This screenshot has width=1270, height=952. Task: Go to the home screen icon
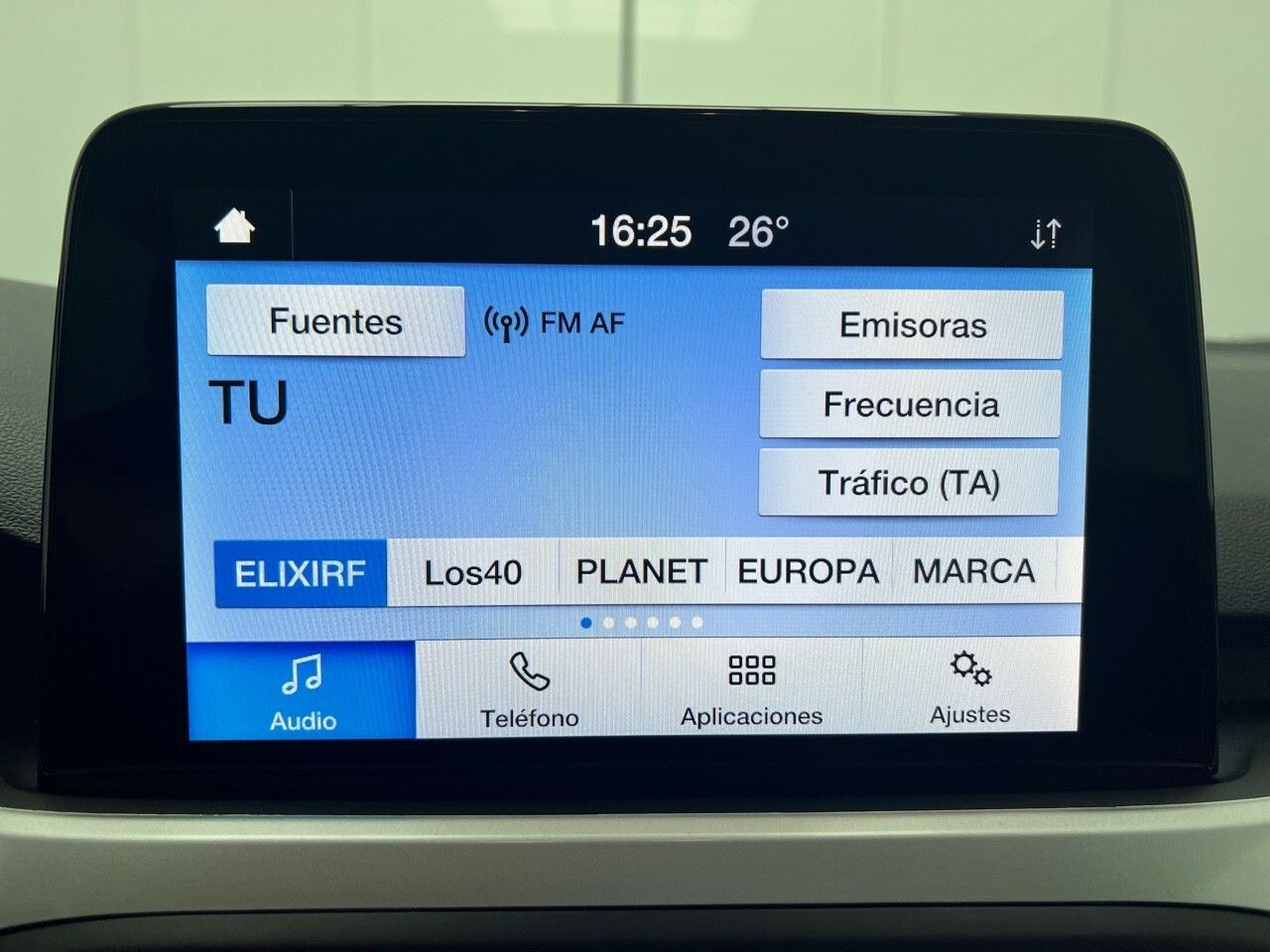pyautogui.click(x=235, y=228)
